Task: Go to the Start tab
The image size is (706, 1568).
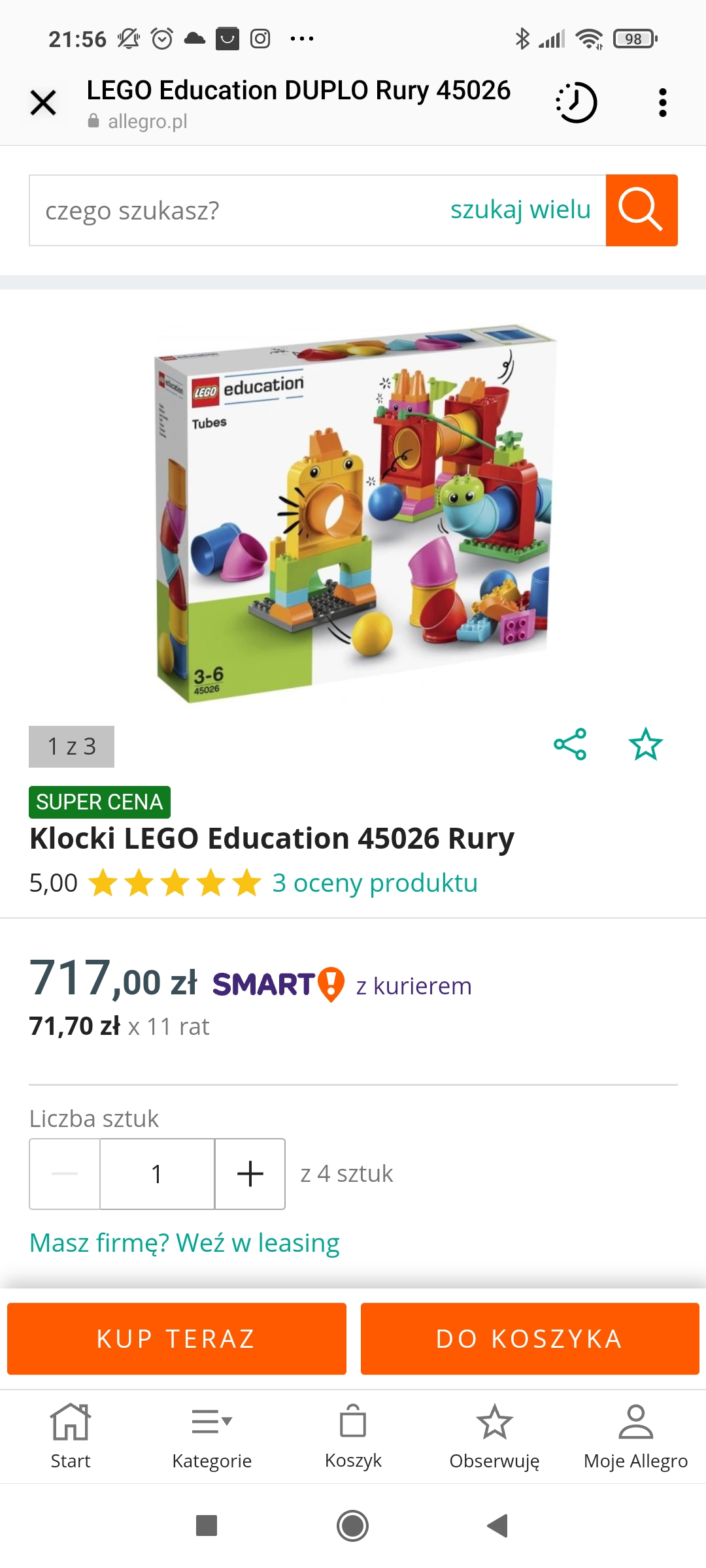Action: point(71,1436)
